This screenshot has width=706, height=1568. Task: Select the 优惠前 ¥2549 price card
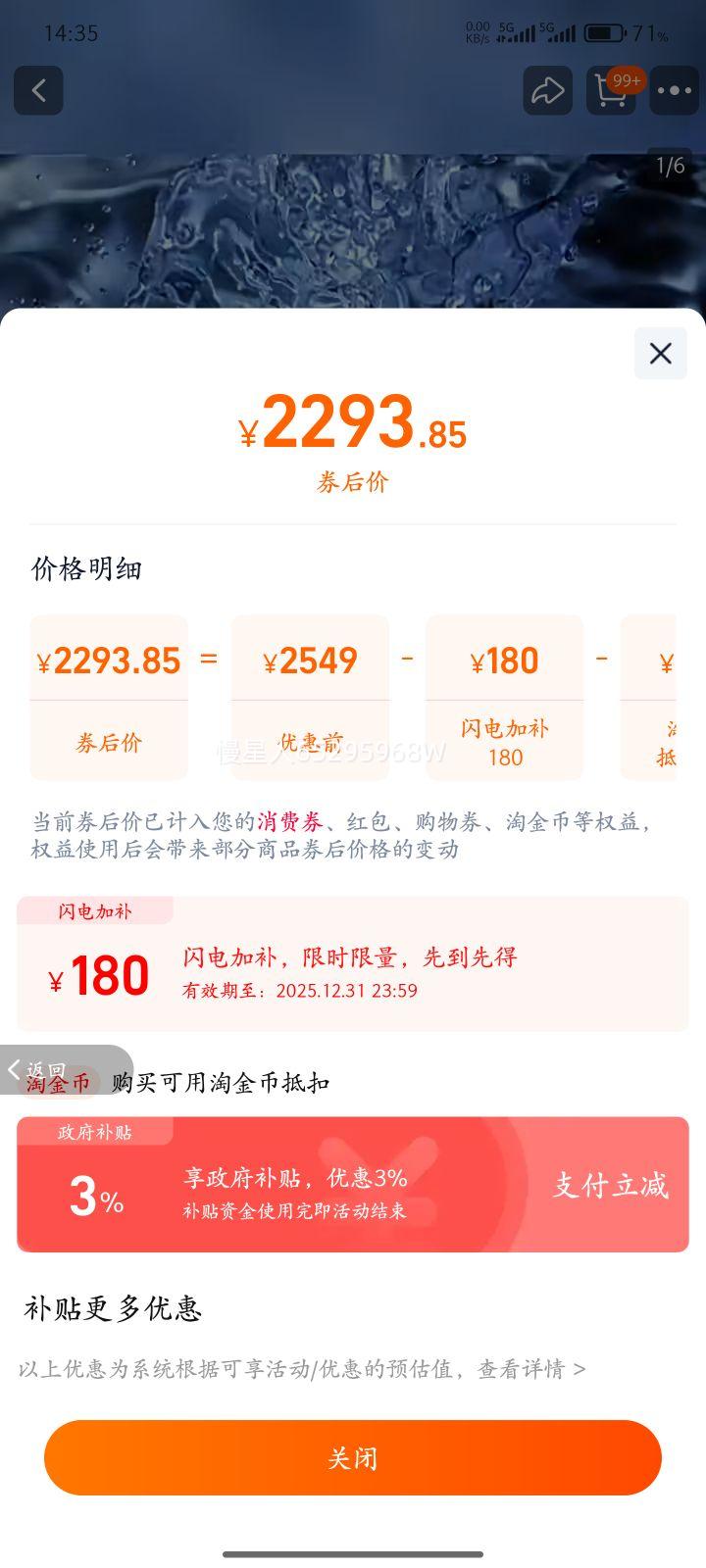[x=310, y=696]
